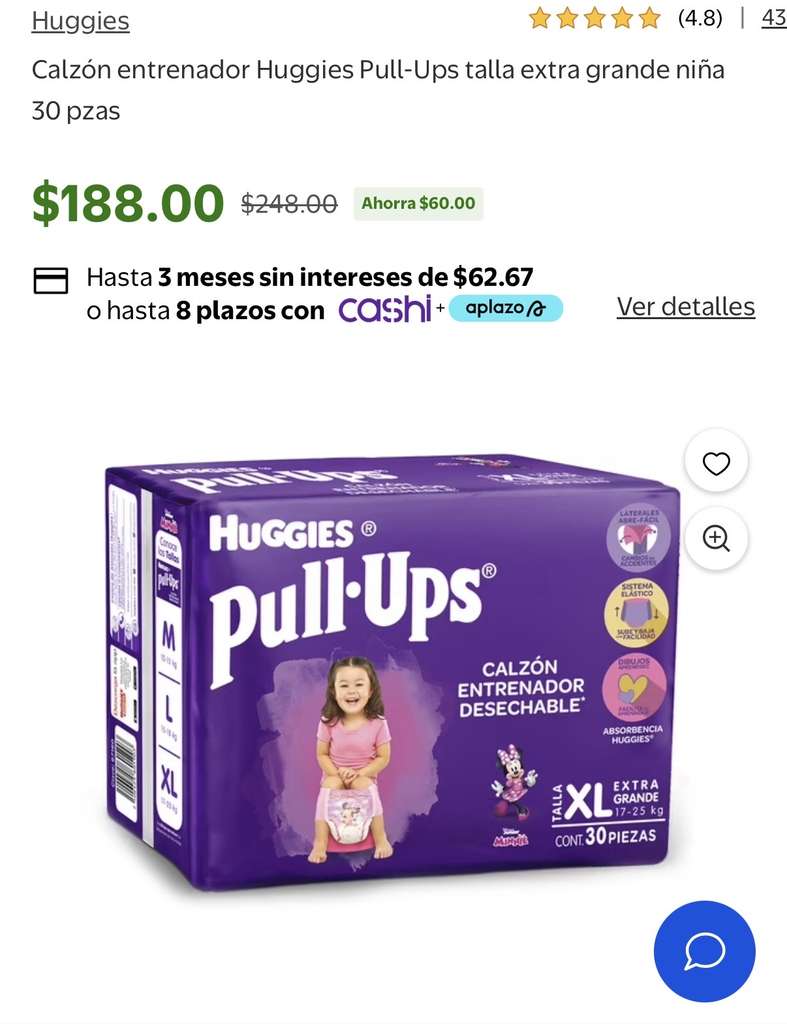Open the chat support bubble
The width and height of the screenshot is (787, 1024).
pos(705,951)
